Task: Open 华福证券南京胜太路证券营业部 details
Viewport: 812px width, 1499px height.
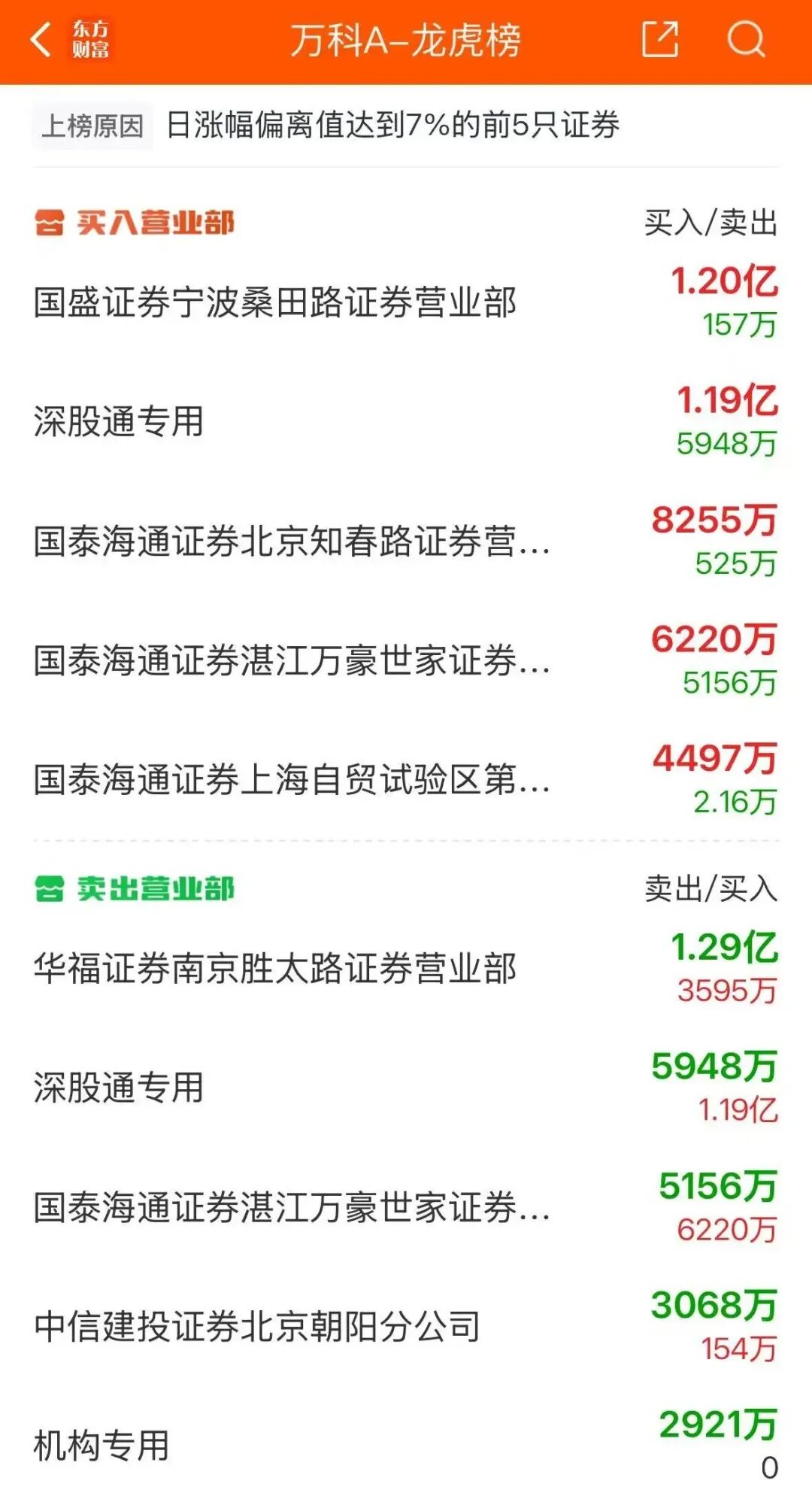Action: click(406, 969)
